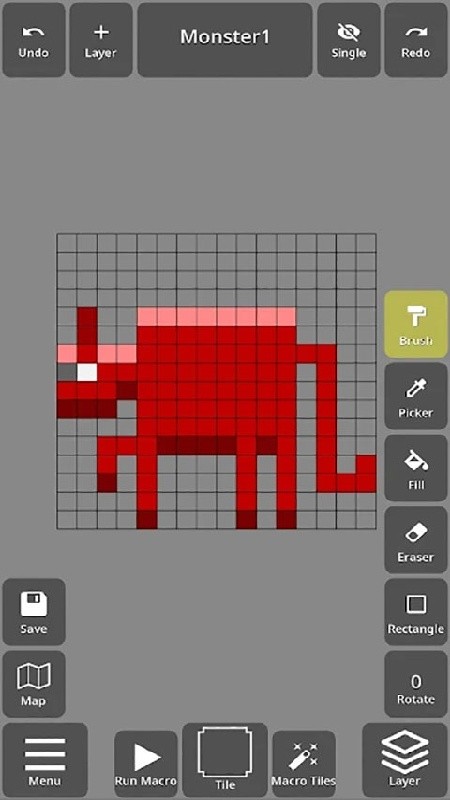Tap the Rotate button
This screenshot has width=450, height=800.
[416, 684]
